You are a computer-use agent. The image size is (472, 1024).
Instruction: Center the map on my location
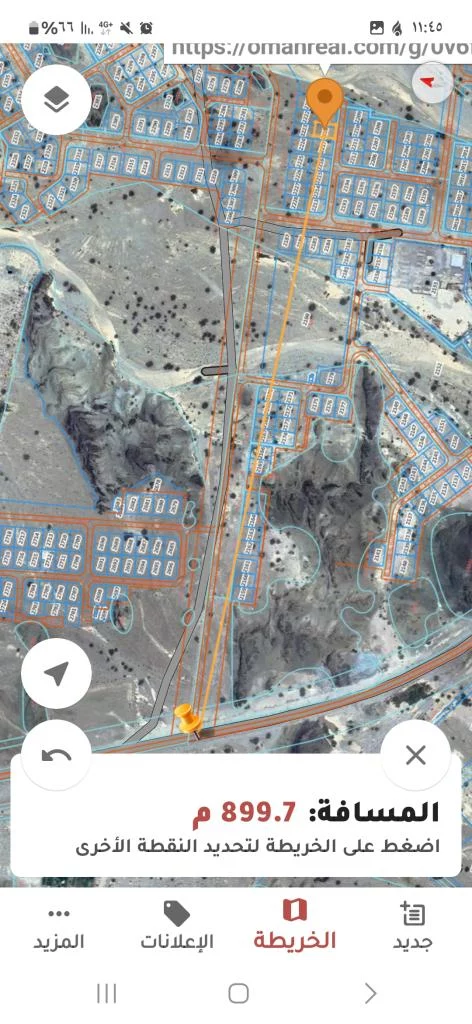56,673
